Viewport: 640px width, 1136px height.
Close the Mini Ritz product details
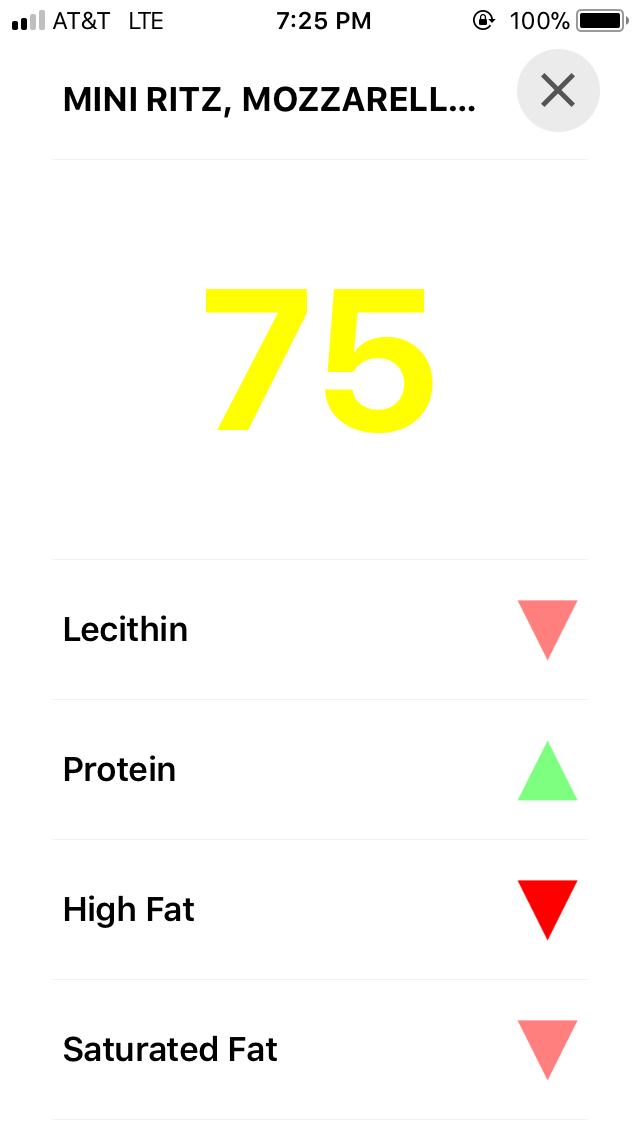point(557,91)
